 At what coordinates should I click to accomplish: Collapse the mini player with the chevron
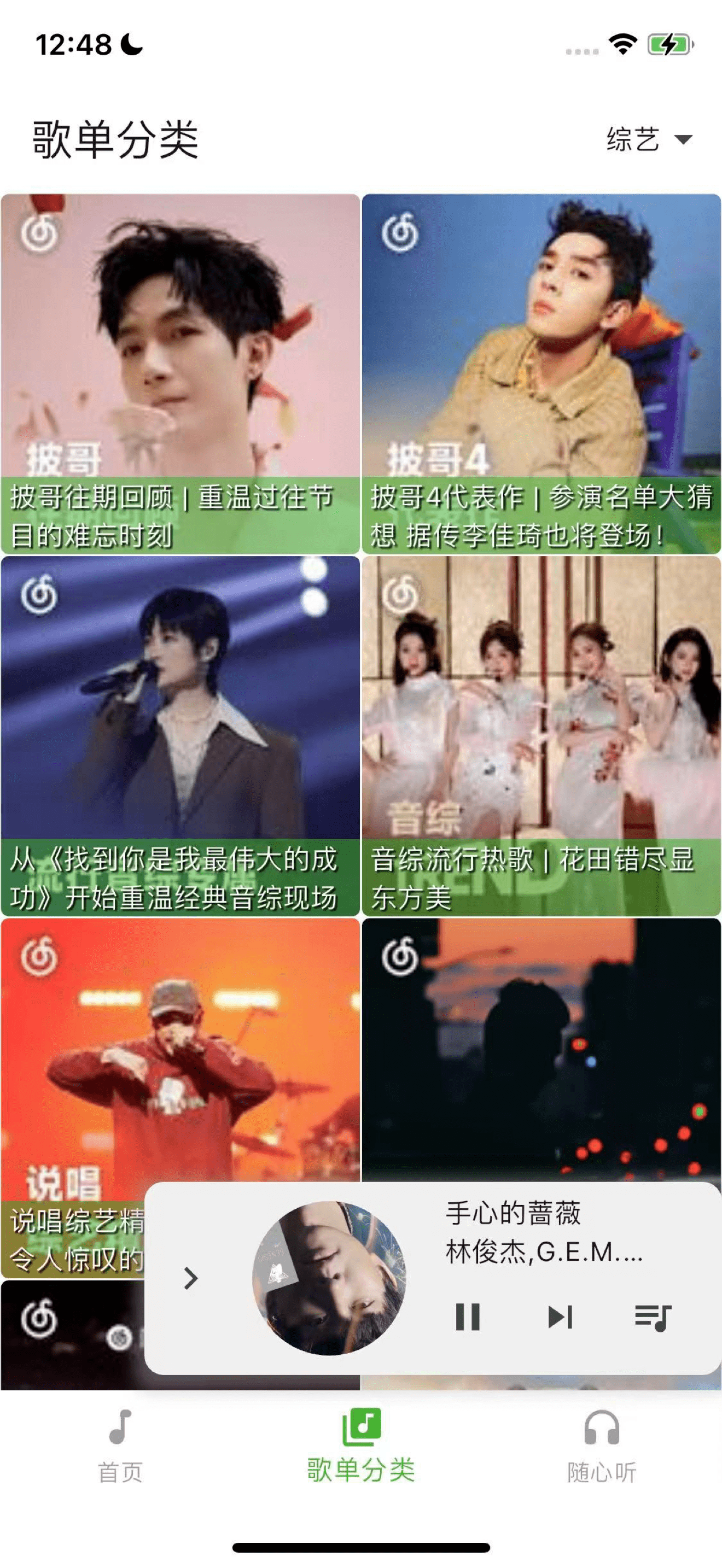tap(190, 1278)
